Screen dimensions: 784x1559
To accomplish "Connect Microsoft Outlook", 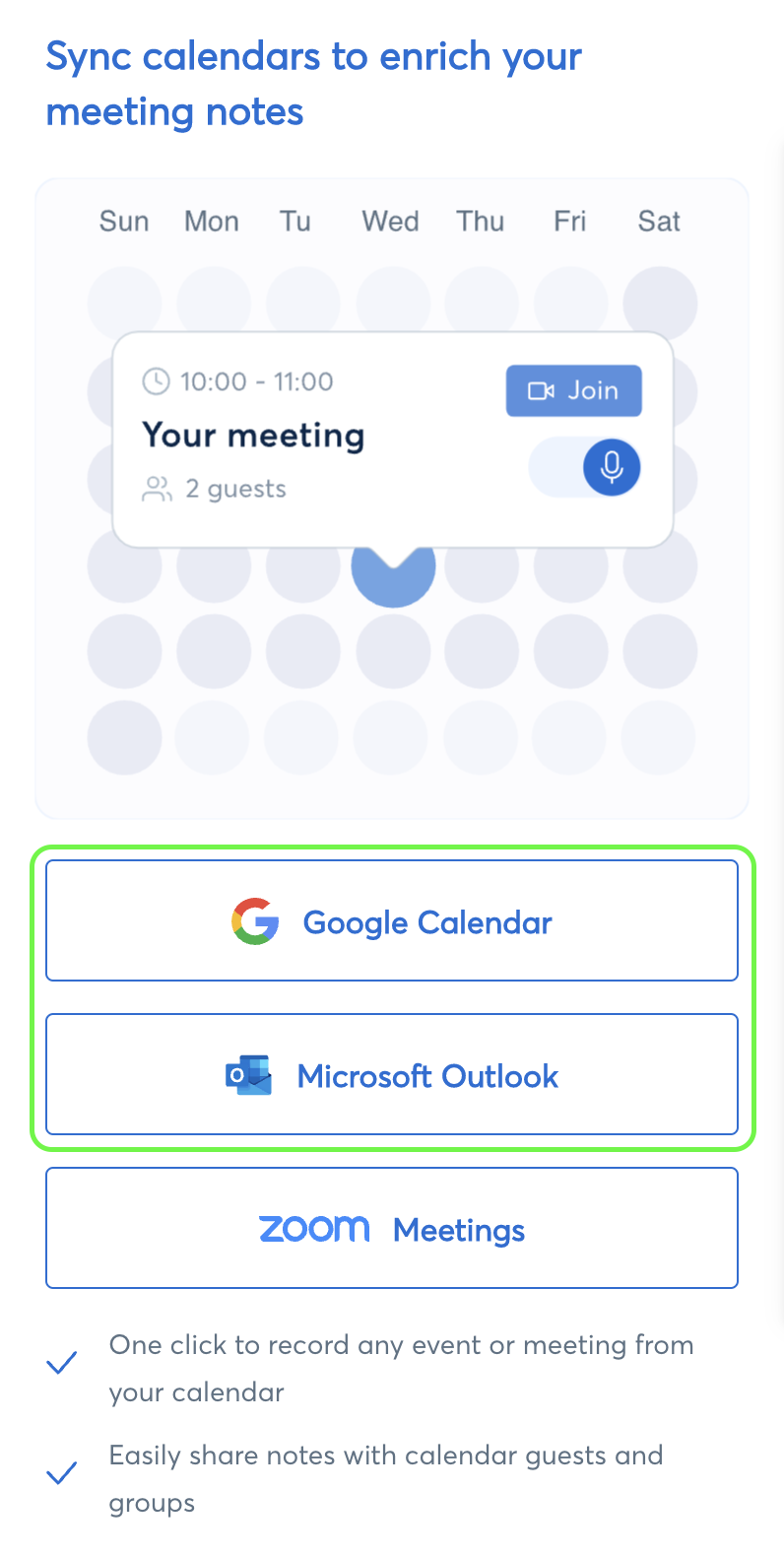I will 392,1074.
